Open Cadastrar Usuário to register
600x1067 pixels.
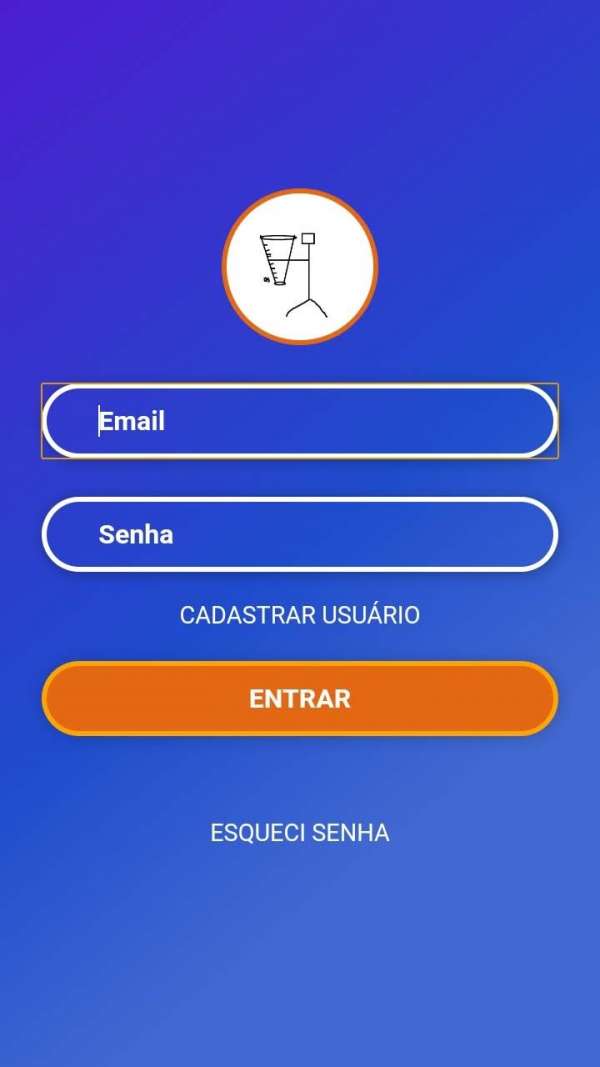(300, 615)
